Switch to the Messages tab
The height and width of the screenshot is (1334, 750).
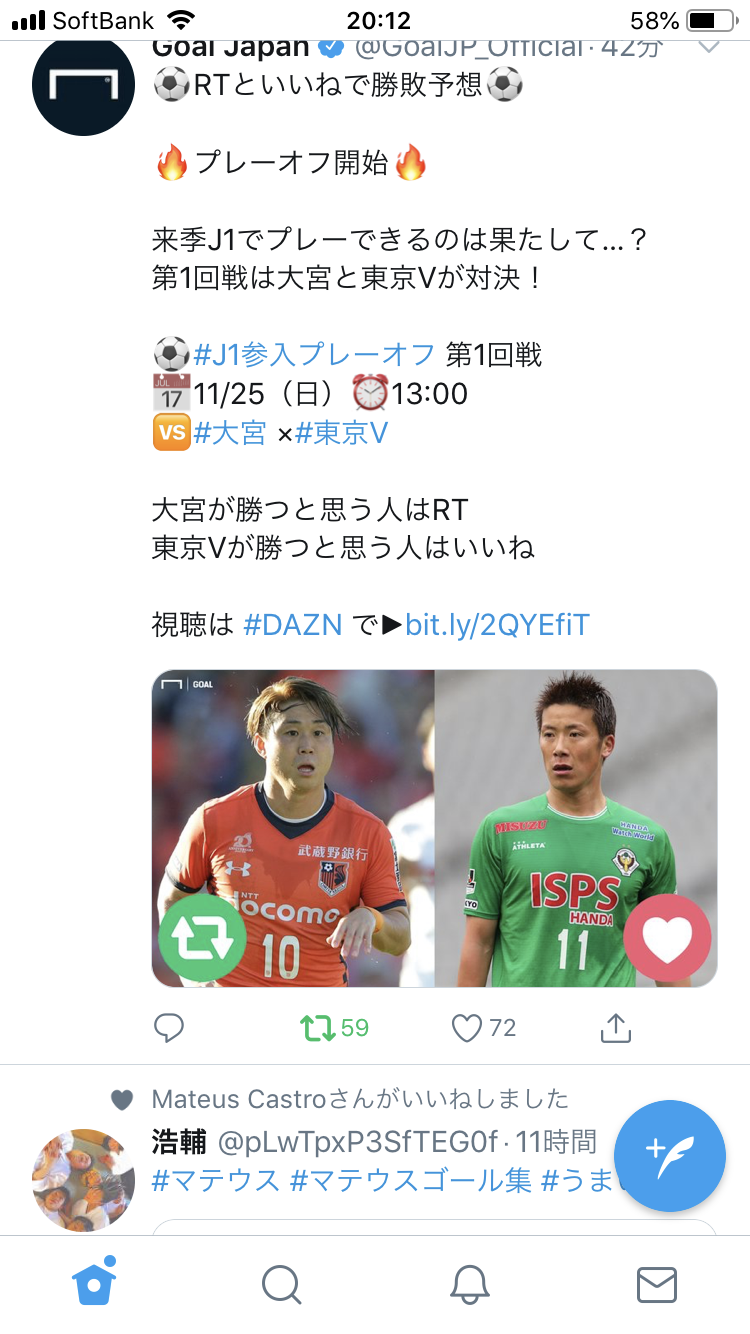(657, 1284)
